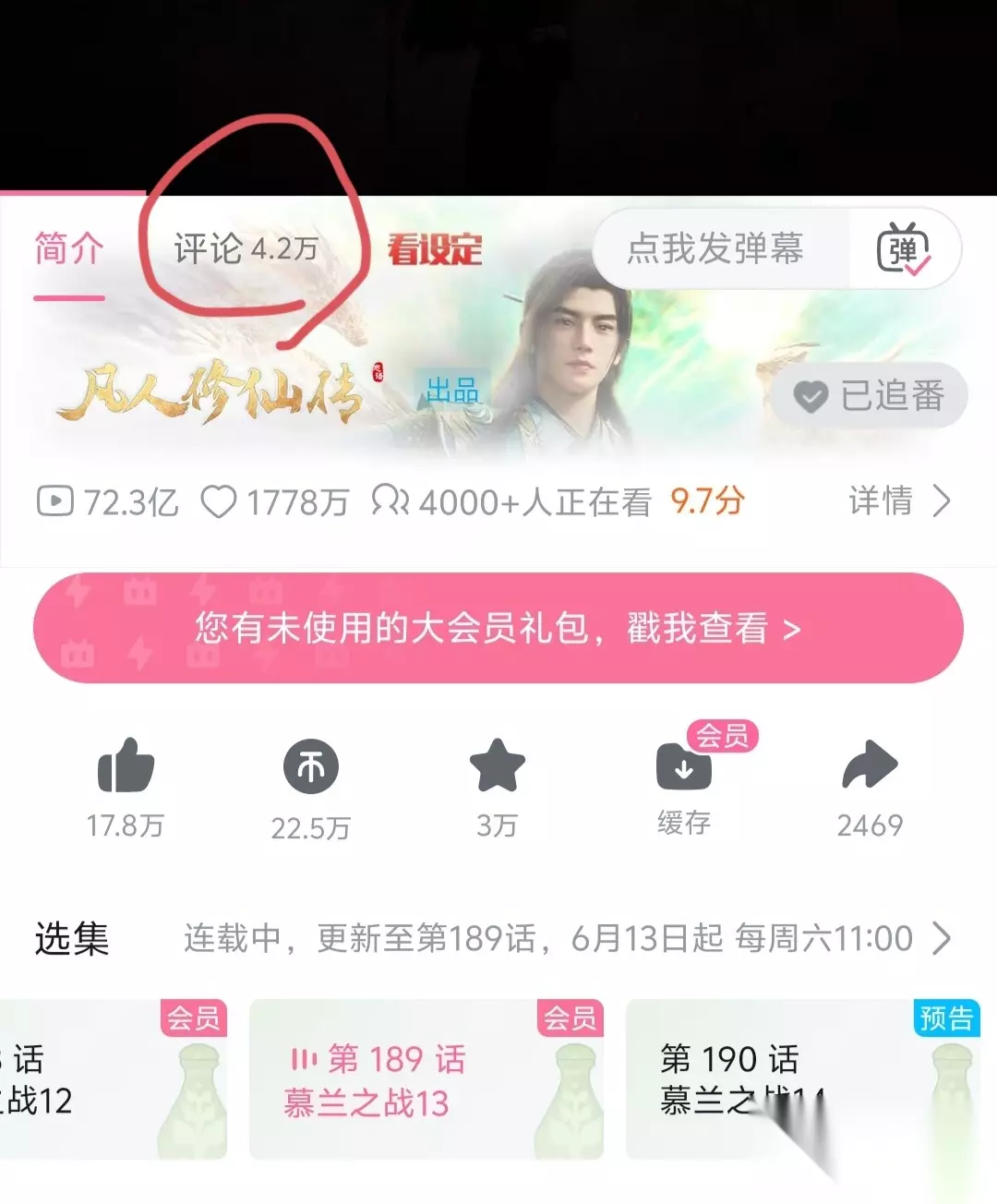Image resolution: width=997 pixels, height=1204 pixels.
Task: Select the 简介 tab
Action: click(x=69, y=248)
